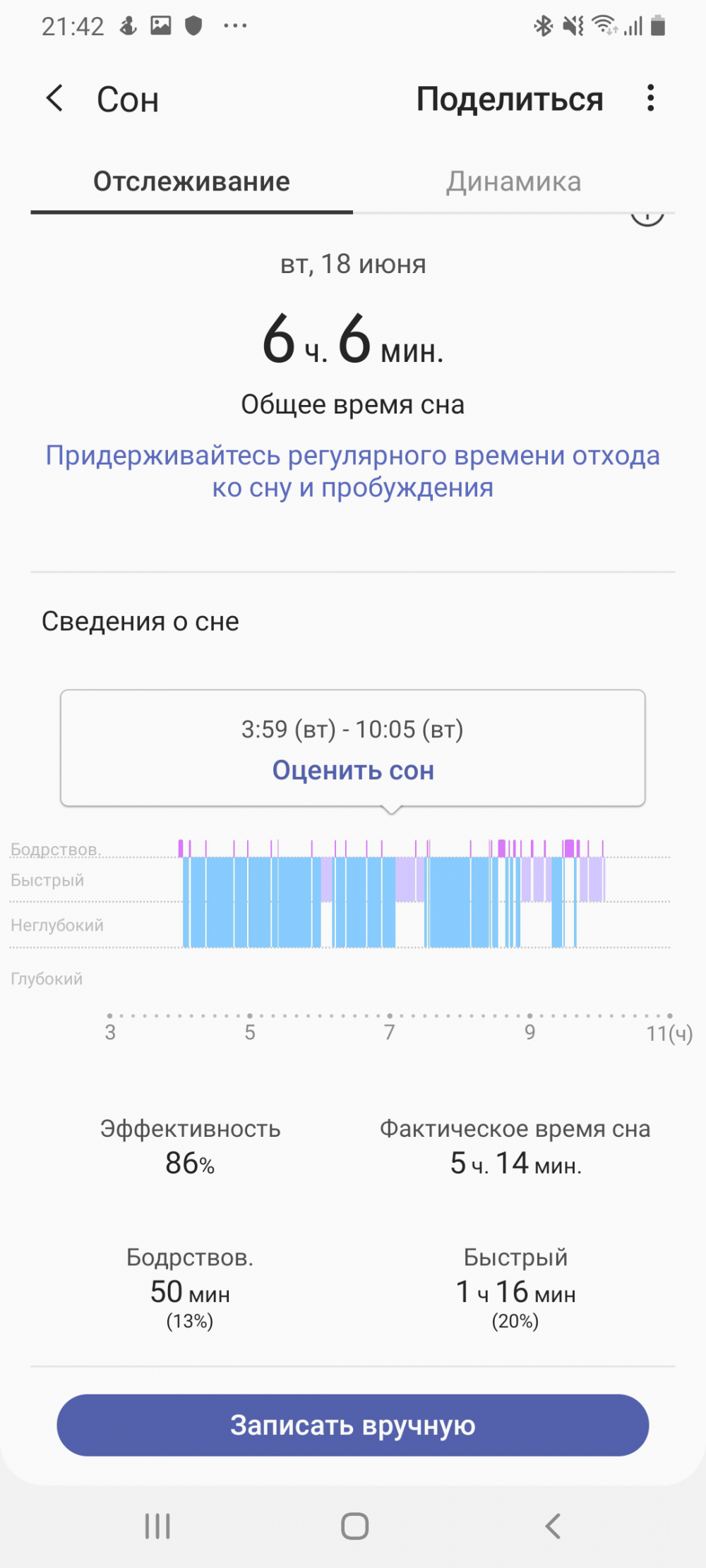Viewport: 706px width, 1568px height.
Task: Select the Отслеживание tab
Action: 191,182
